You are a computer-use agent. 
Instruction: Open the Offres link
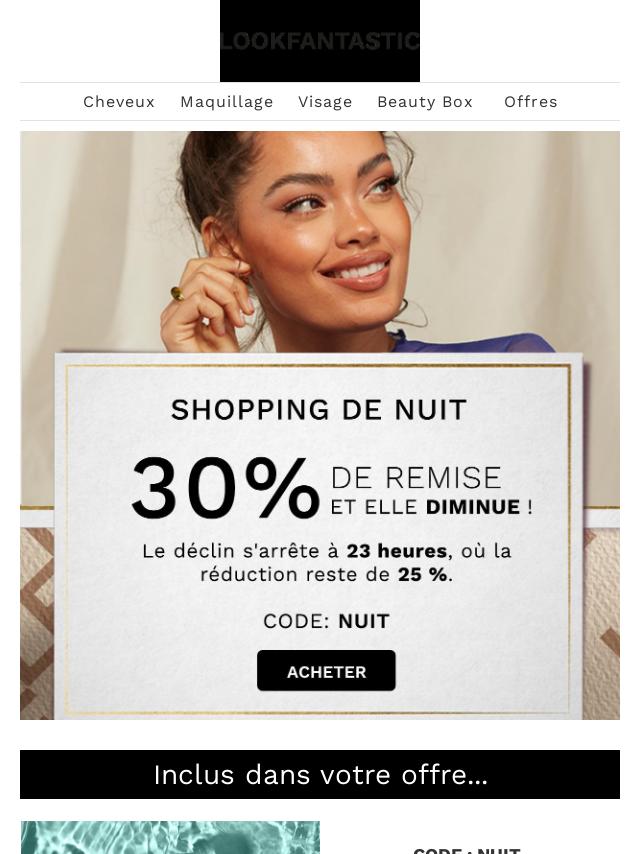point(530,102)
